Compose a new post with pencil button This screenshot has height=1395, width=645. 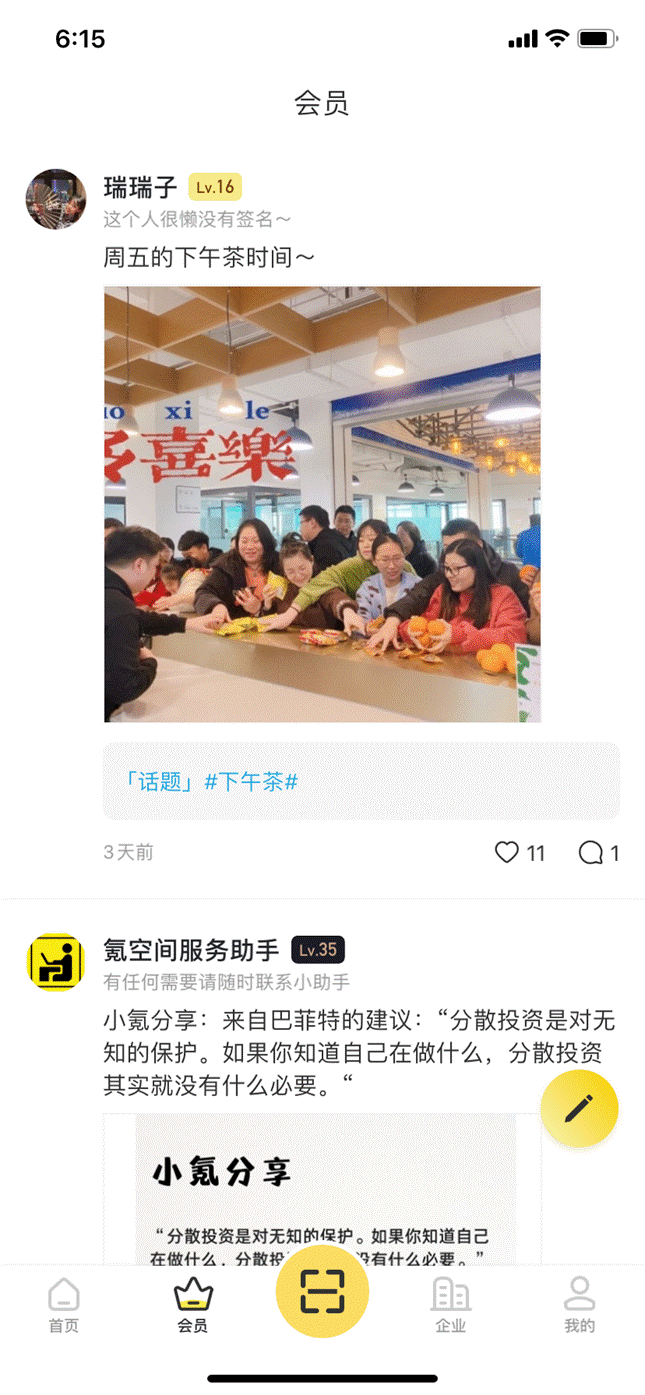tap(579, 1108)
